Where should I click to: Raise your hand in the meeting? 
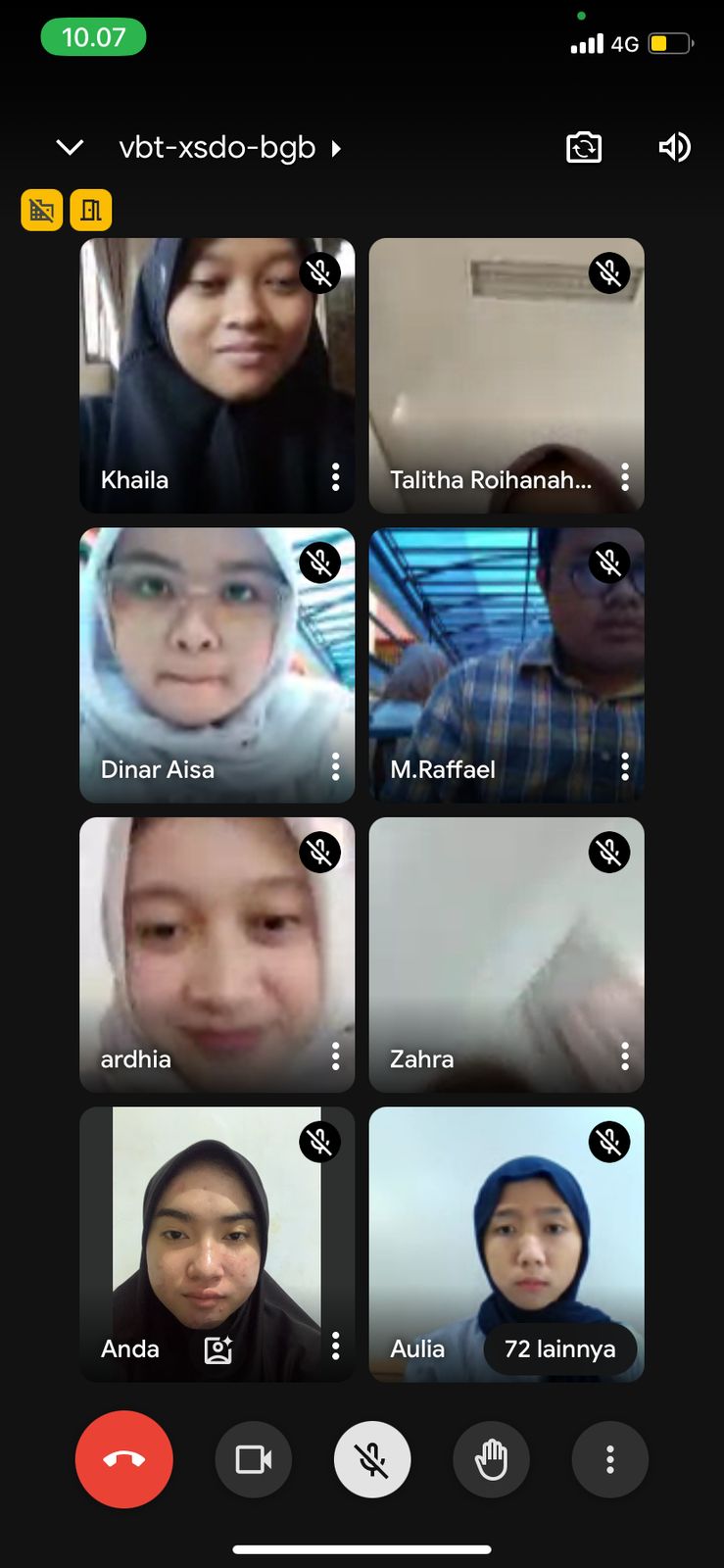(x=491, y=1460)
